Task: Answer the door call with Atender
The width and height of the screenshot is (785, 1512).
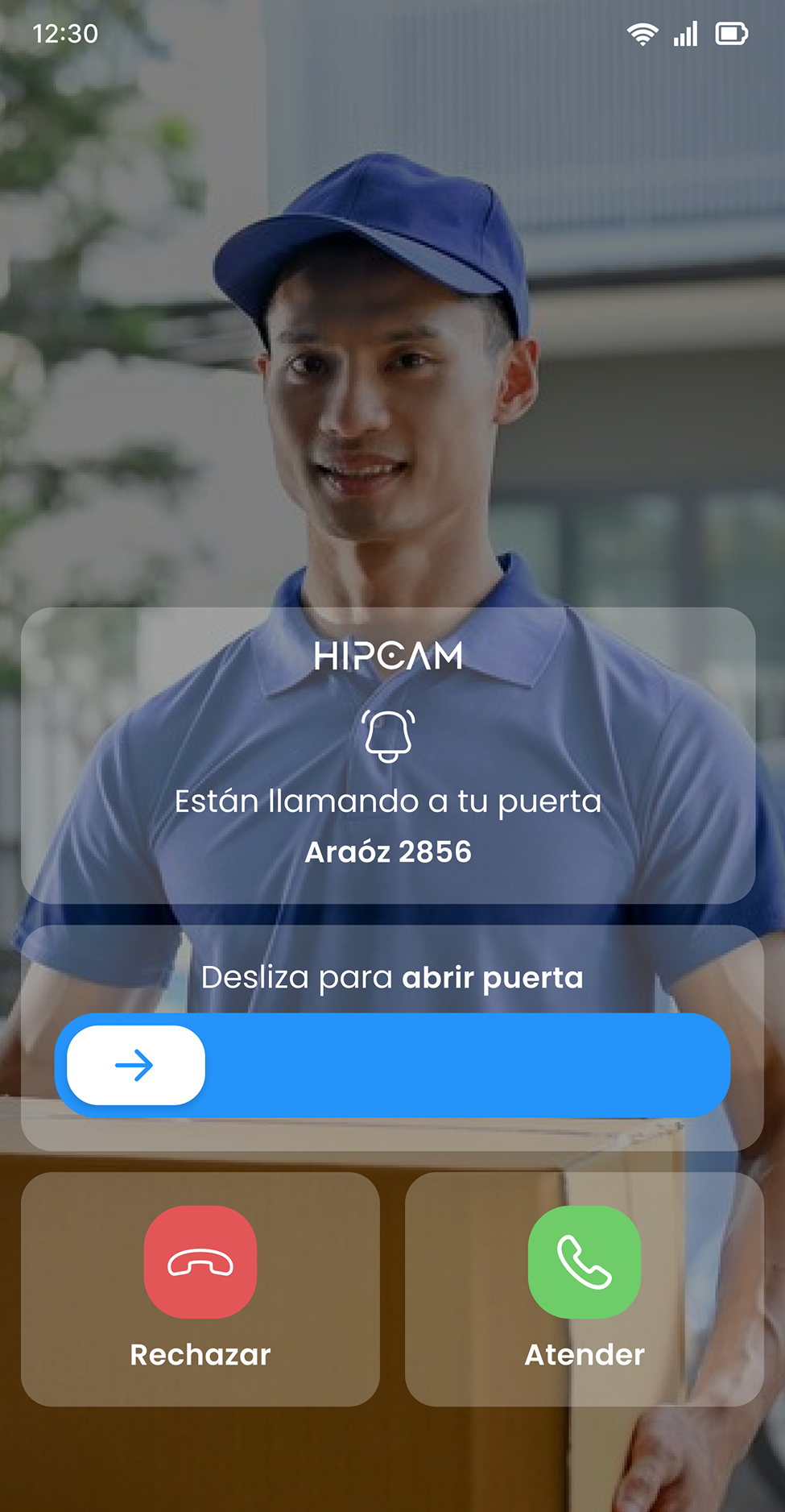Action: pos(585,1262)
